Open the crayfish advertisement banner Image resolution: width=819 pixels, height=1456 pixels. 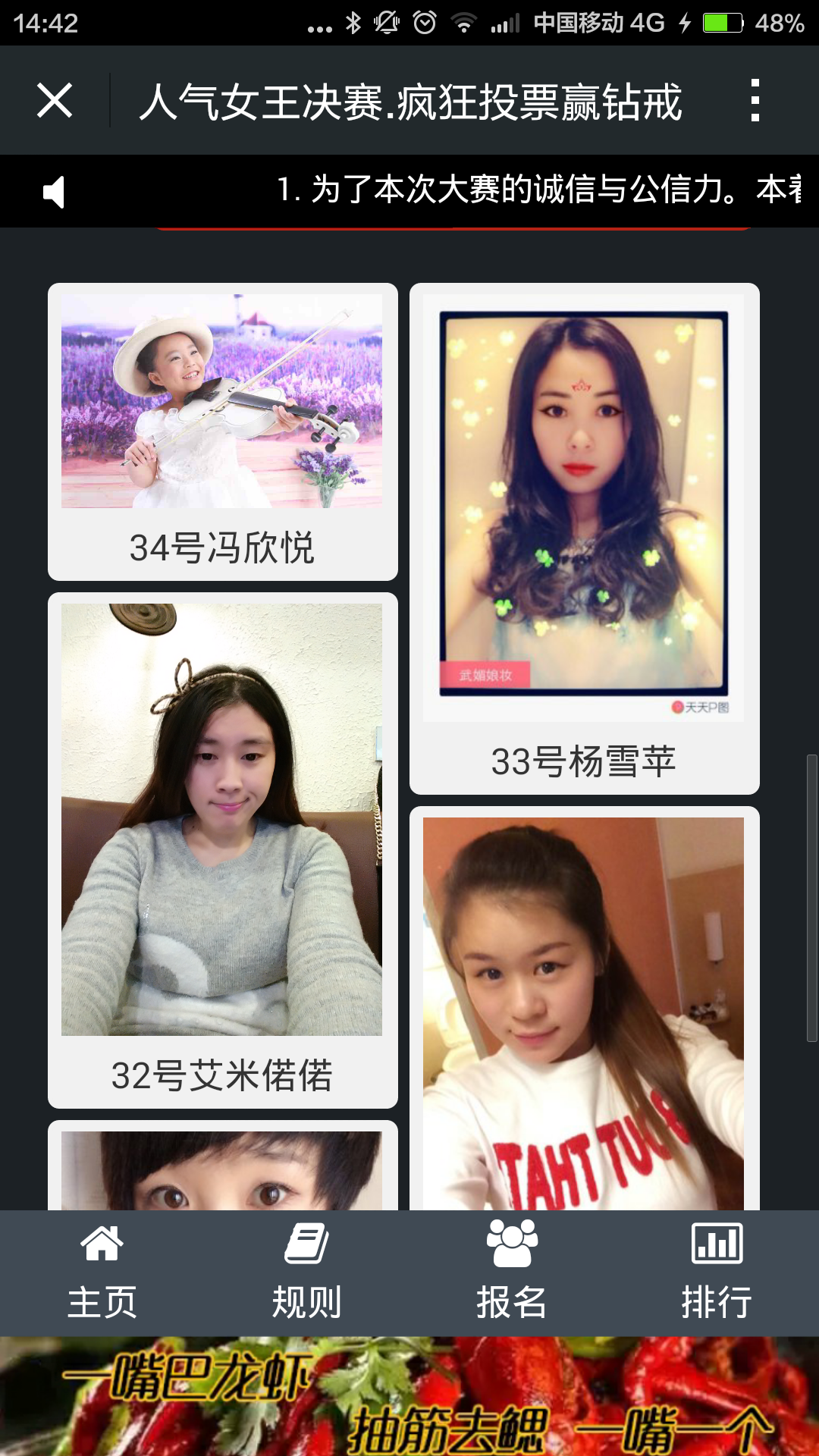409,1395
